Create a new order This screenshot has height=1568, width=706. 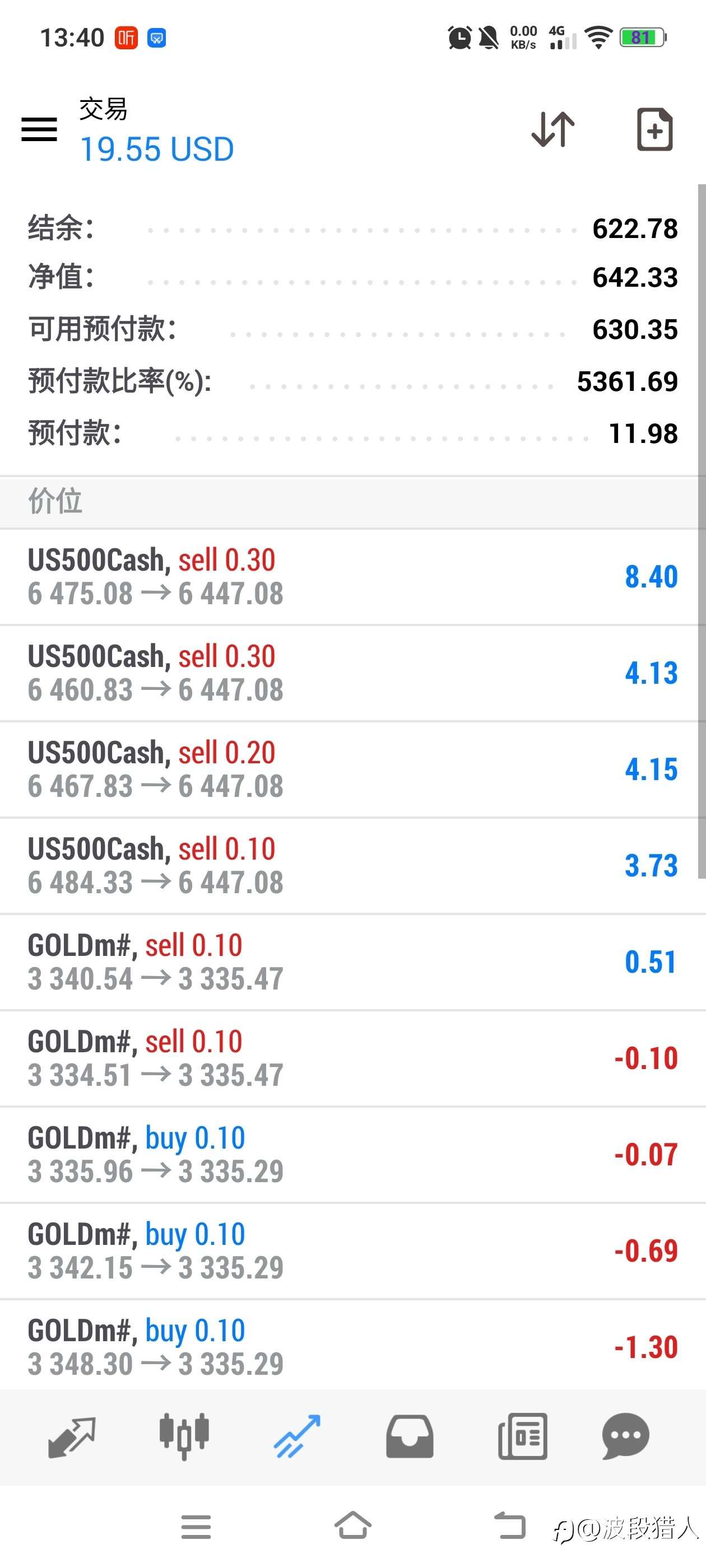(654, 129)
